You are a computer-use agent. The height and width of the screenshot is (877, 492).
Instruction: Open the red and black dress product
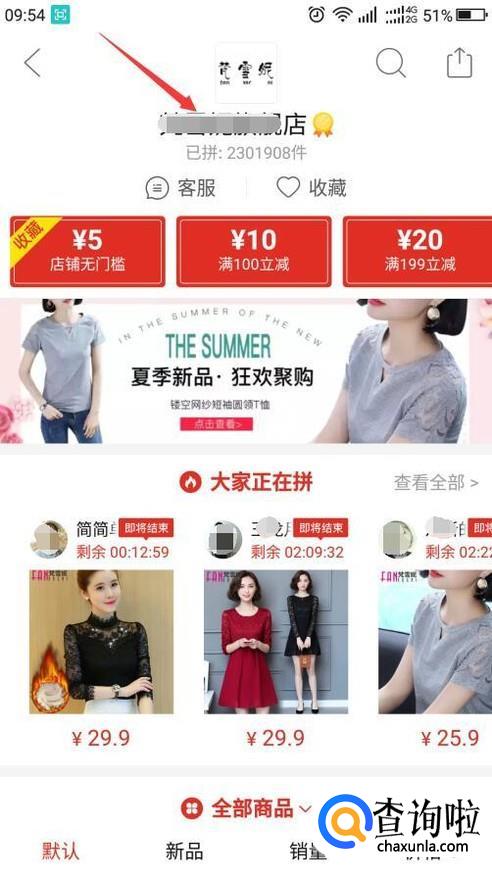click(x=276, y=642)
